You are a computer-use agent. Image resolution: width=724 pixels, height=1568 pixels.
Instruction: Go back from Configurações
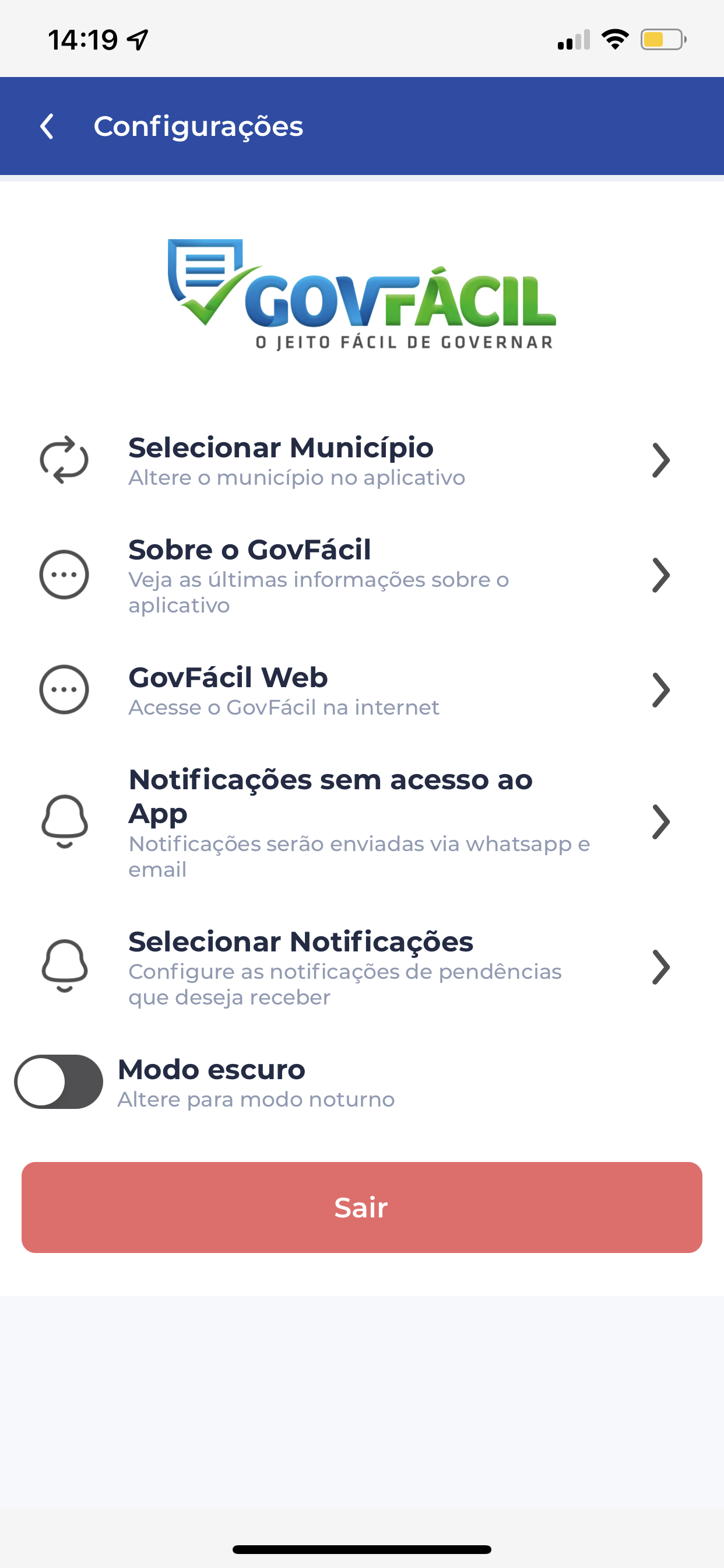click(47, 127)
